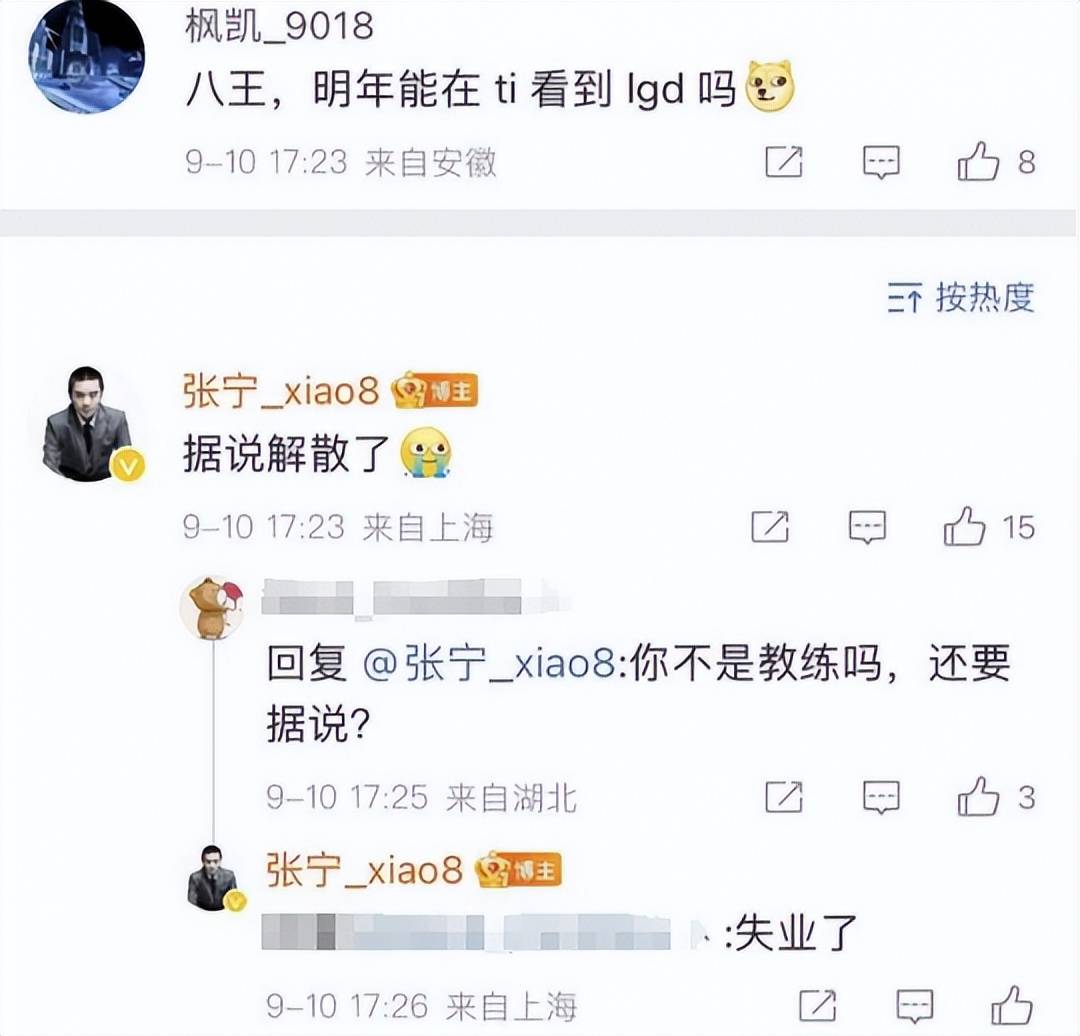
Task: Like the 失业了 reply
Action: (x=1012, y=1004)
